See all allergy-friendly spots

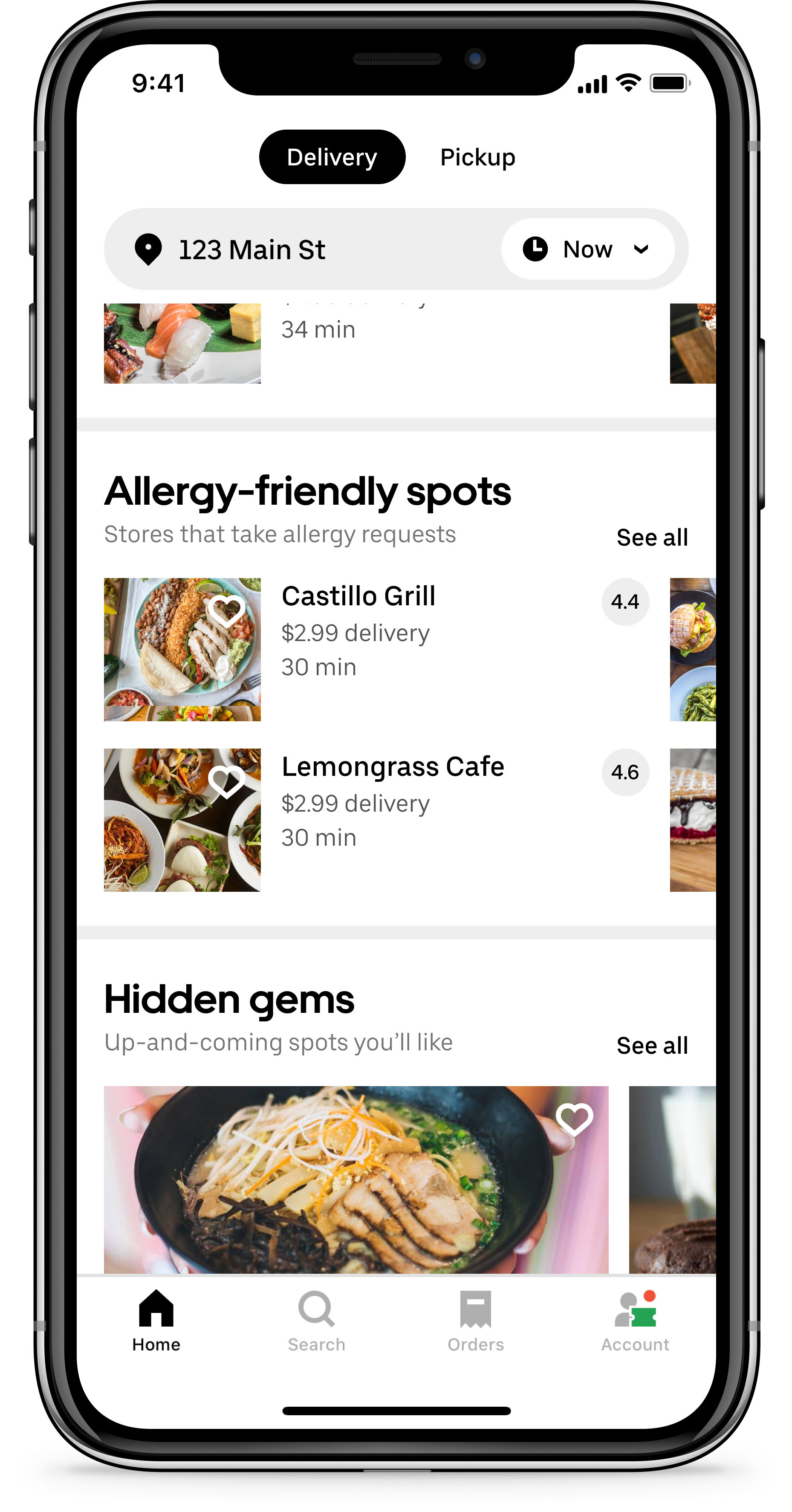652,537
